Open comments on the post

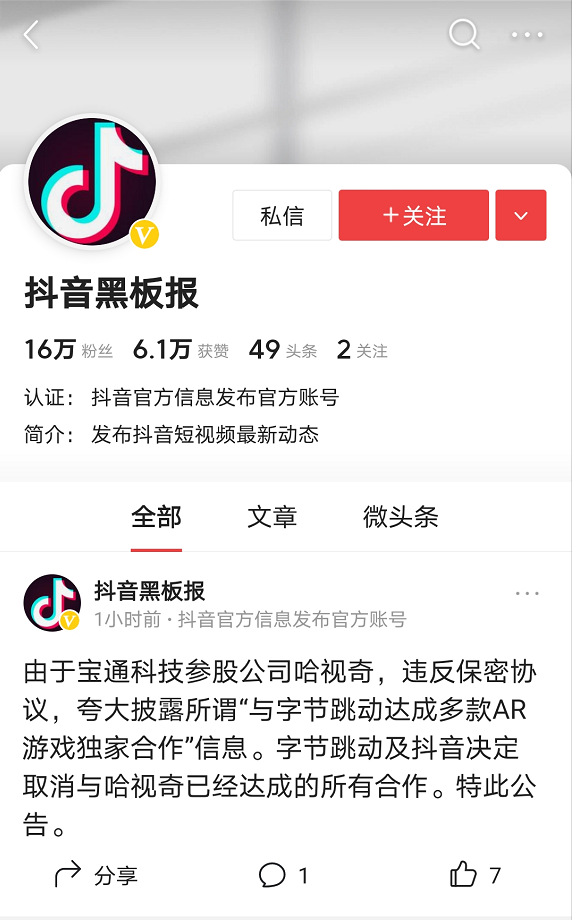coord(283,875)
